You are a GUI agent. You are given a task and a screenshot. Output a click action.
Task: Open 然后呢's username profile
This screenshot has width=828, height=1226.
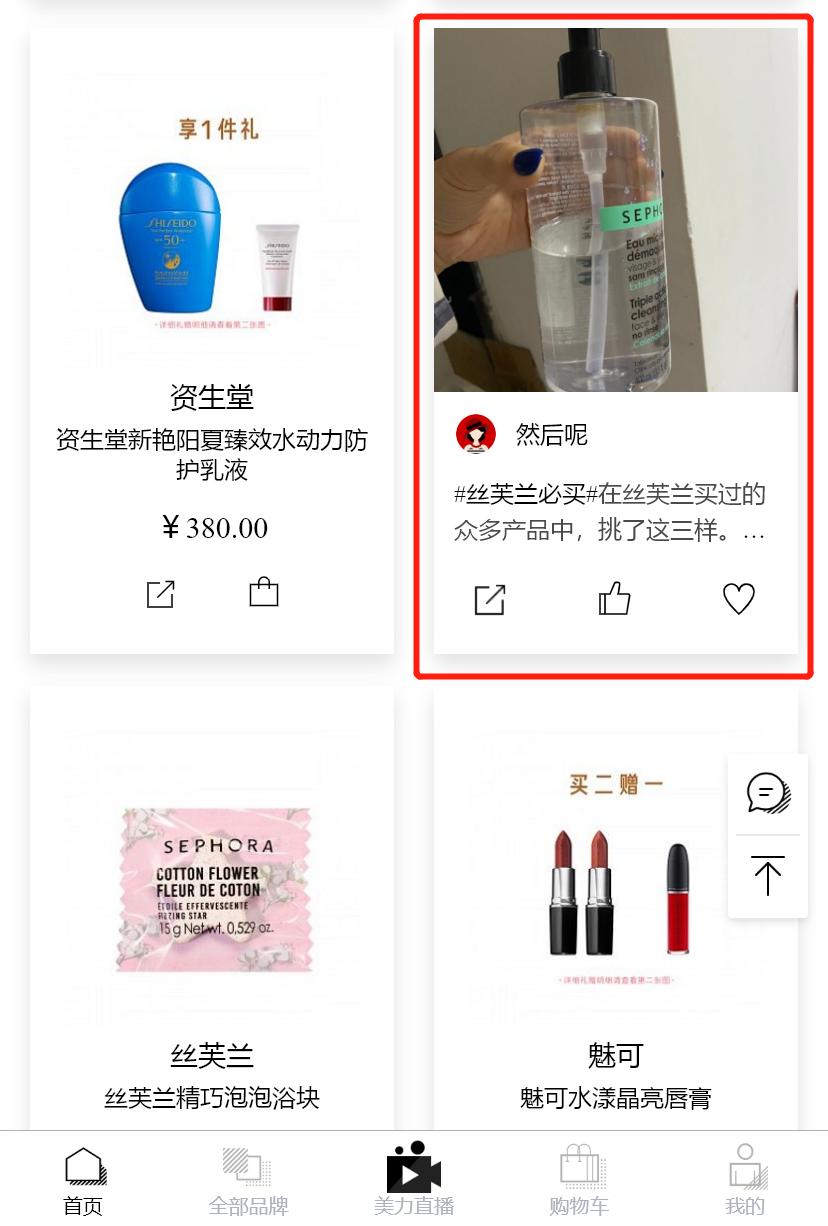[551, 434]
